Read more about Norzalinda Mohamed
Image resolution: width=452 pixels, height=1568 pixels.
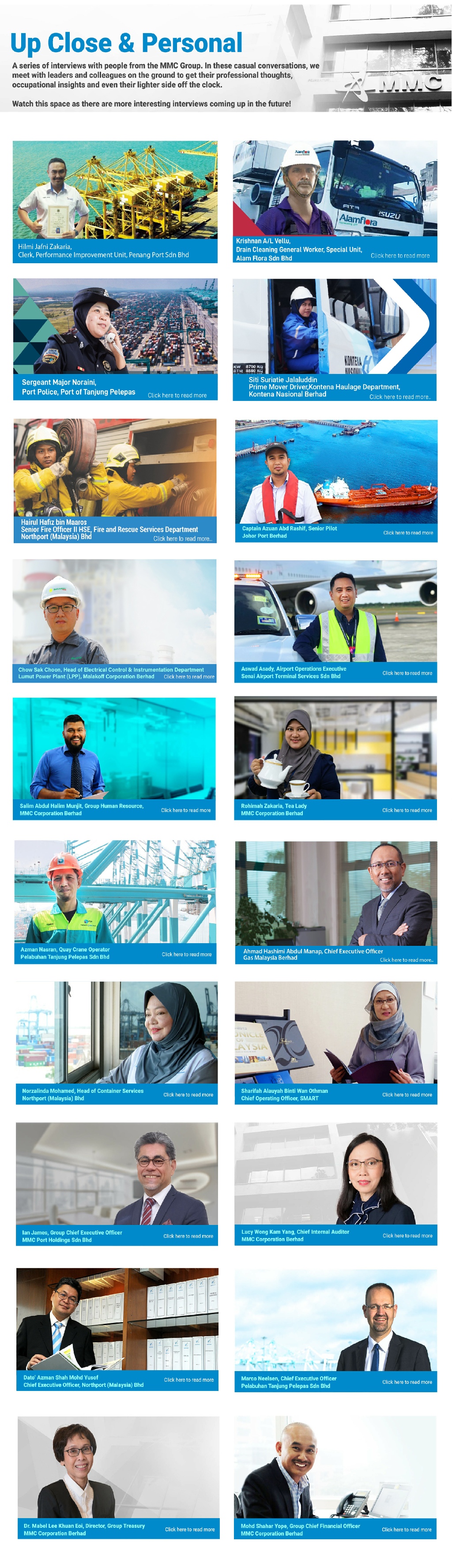point(188,1095)
